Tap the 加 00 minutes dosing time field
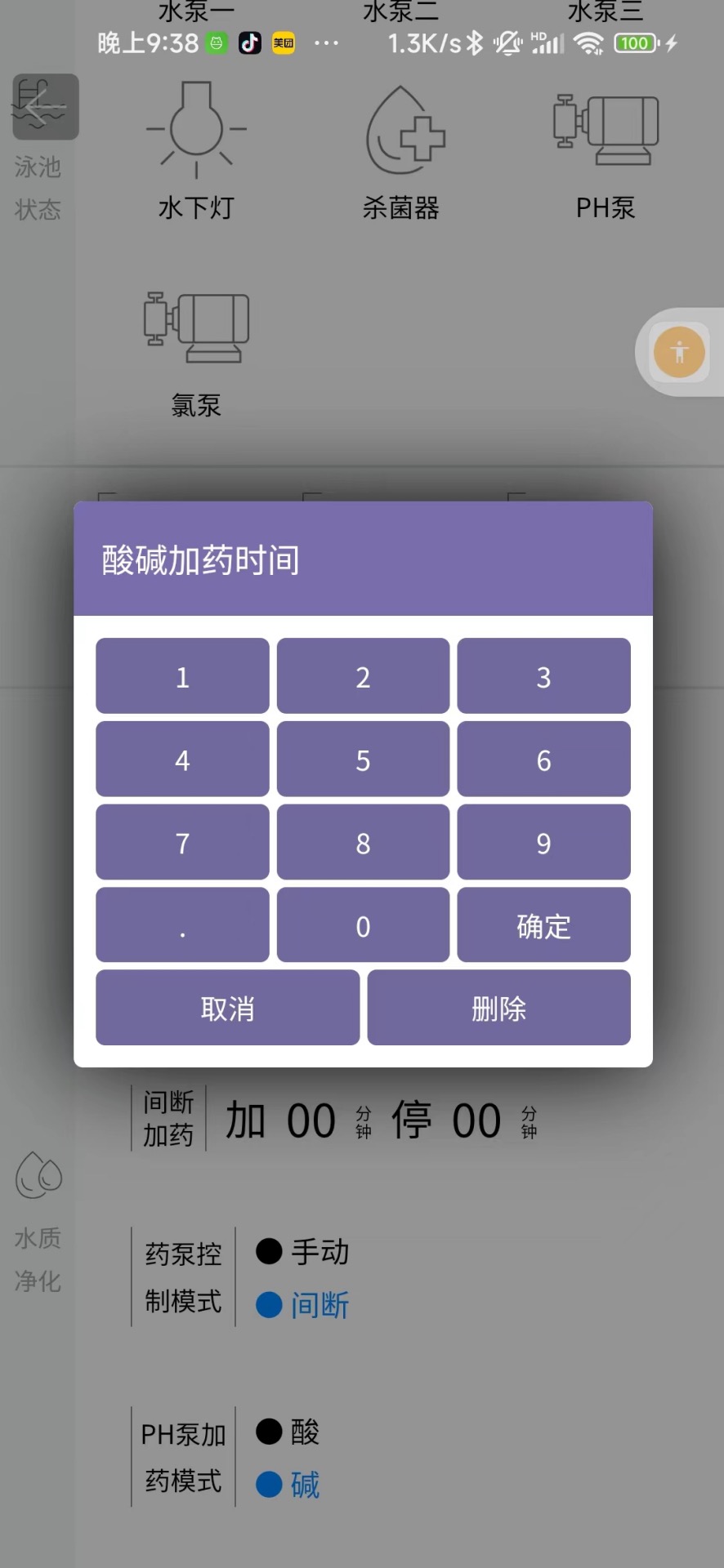The width and height of the screenshot is (724, 1568). click(x=311, y=1119)
